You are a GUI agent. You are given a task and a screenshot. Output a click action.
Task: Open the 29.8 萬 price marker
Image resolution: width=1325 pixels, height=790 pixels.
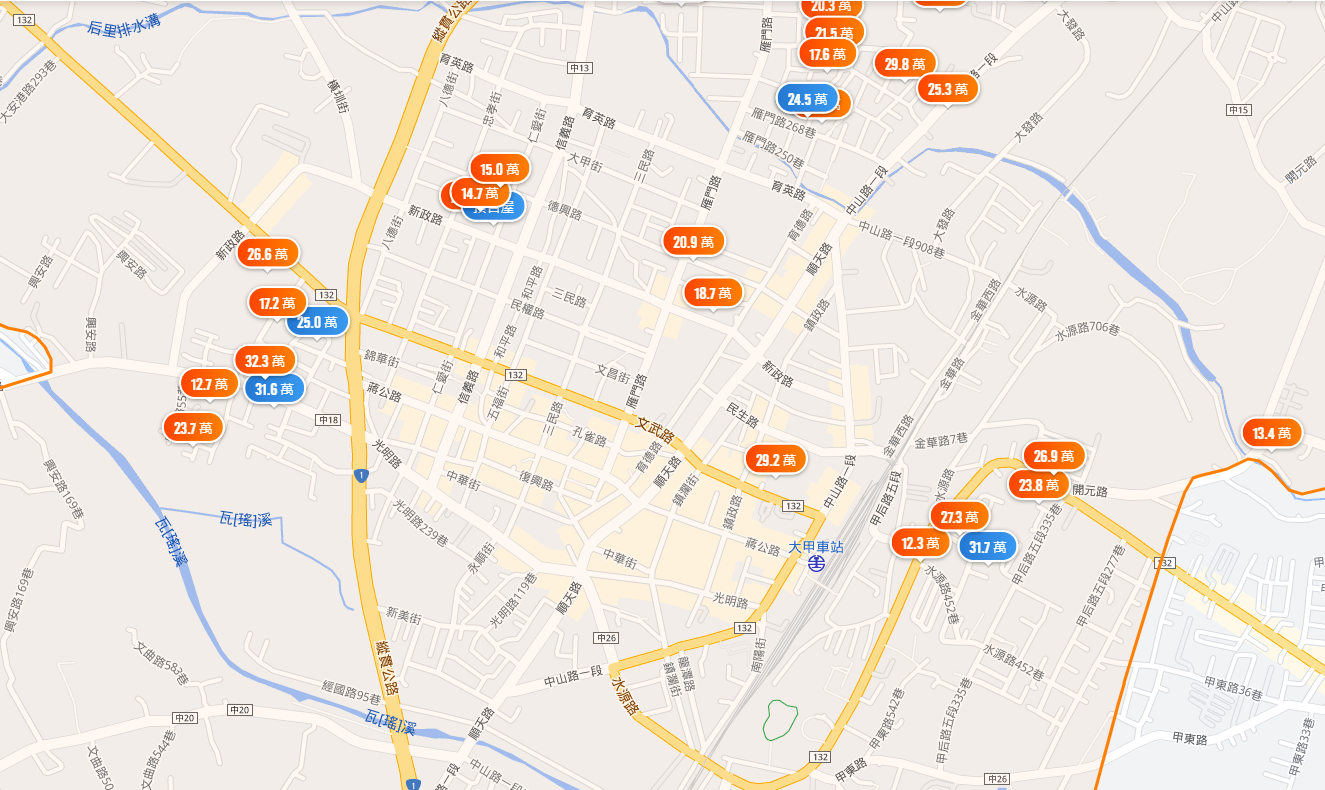tap(905, 64)
